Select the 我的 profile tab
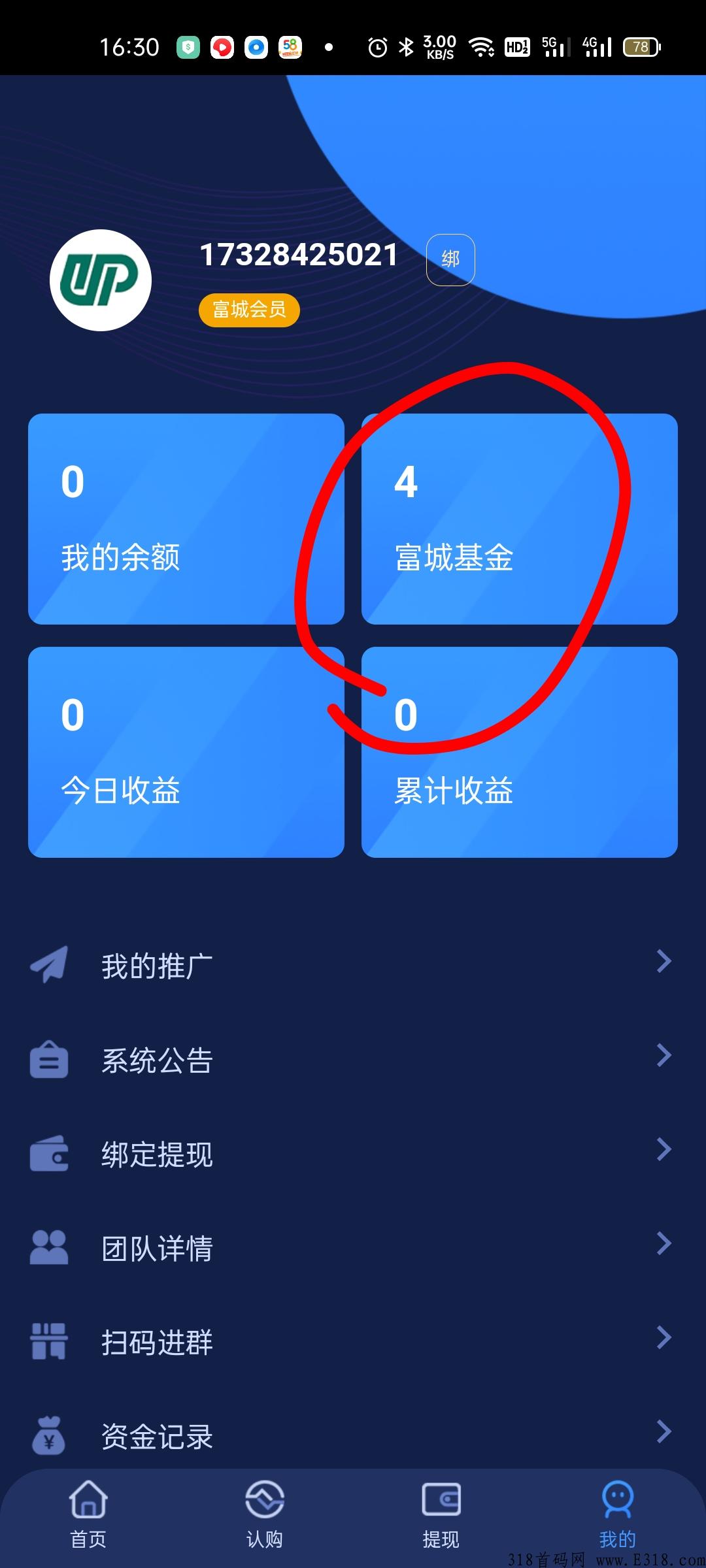The image size is (706, 1568). click(x=618, y=1515)
